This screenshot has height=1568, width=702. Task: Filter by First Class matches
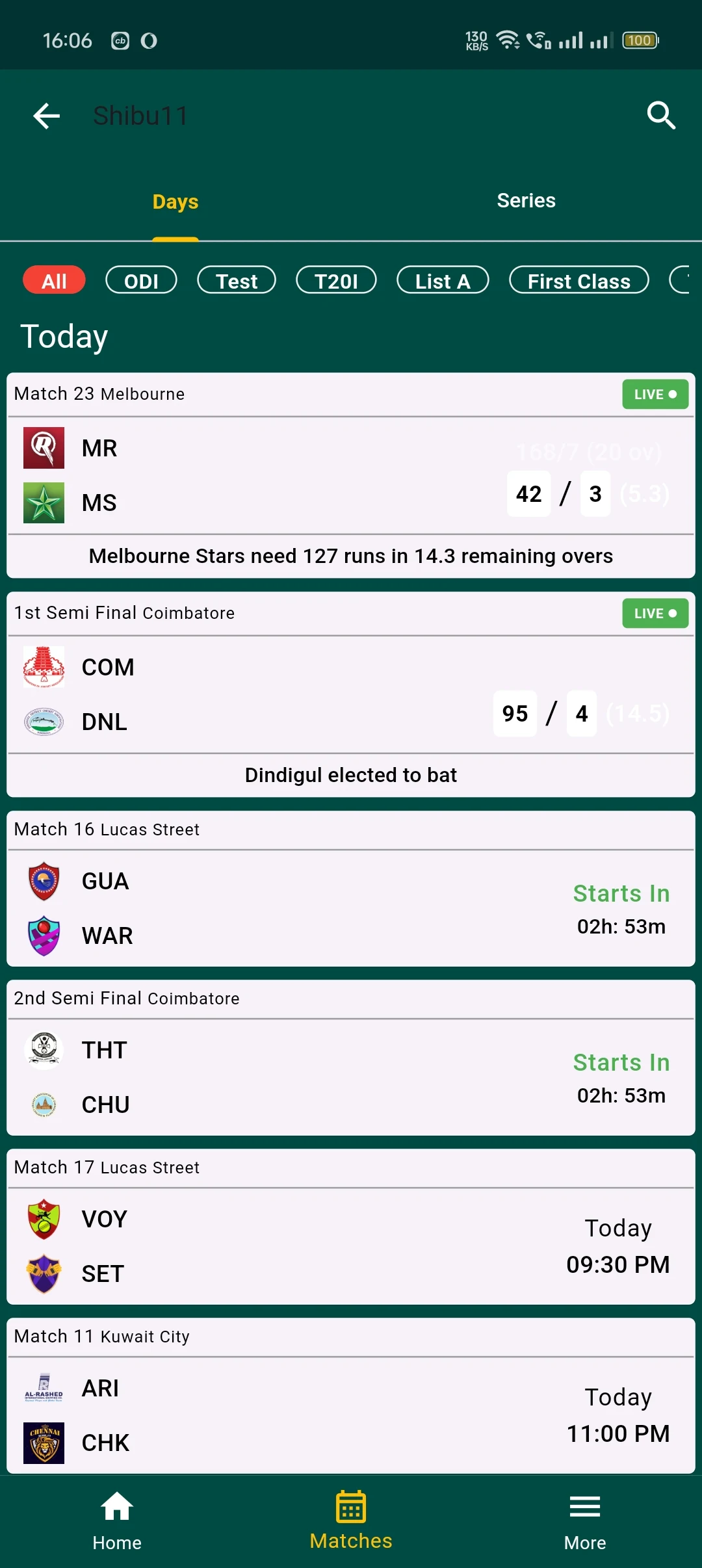(579, 280)
